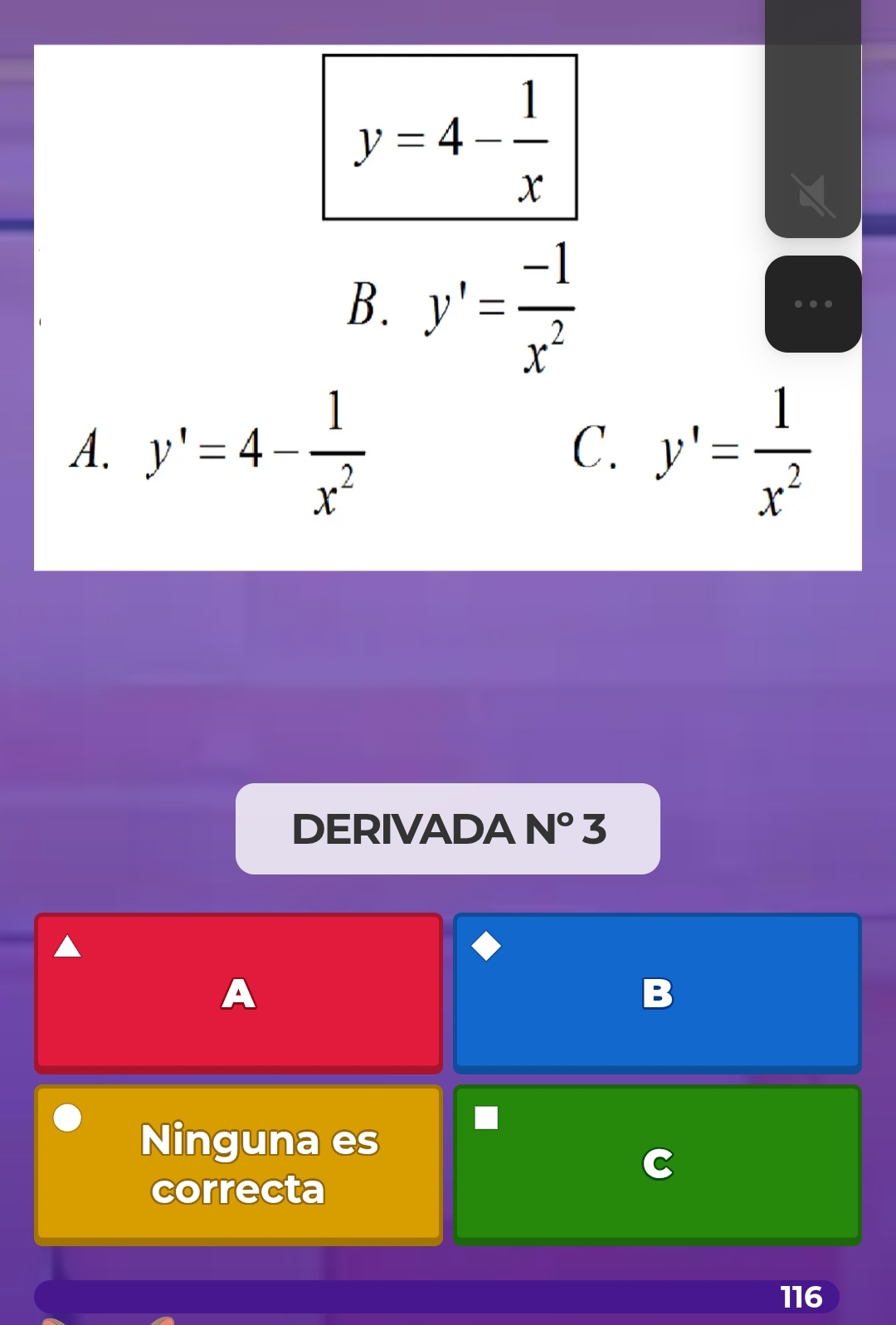Pick the green answer C

(657, 1165)
